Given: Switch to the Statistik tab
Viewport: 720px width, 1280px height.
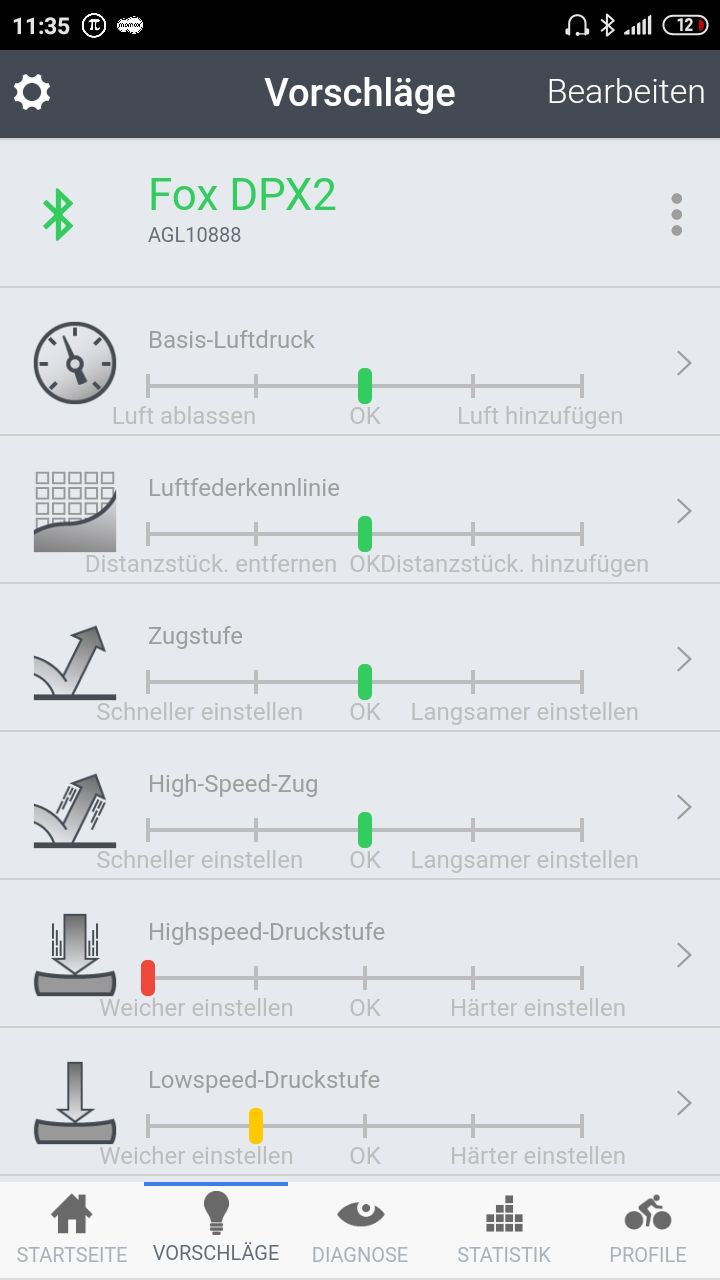Looking at the screenshot, I should [504, 1230].
